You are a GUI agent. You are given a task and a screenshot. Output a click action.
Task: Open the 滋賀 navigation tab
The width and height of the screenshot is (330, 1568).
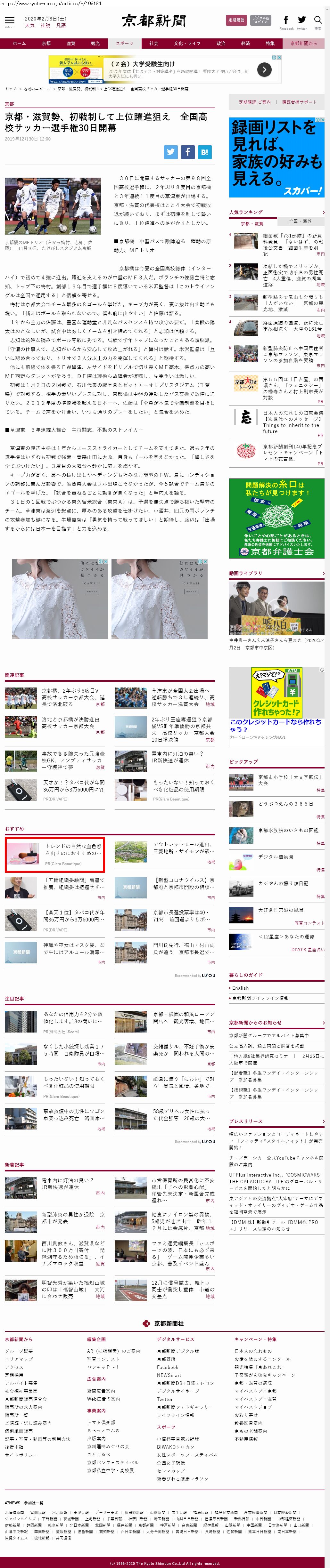pyautogui.click(x=70, y=43)
